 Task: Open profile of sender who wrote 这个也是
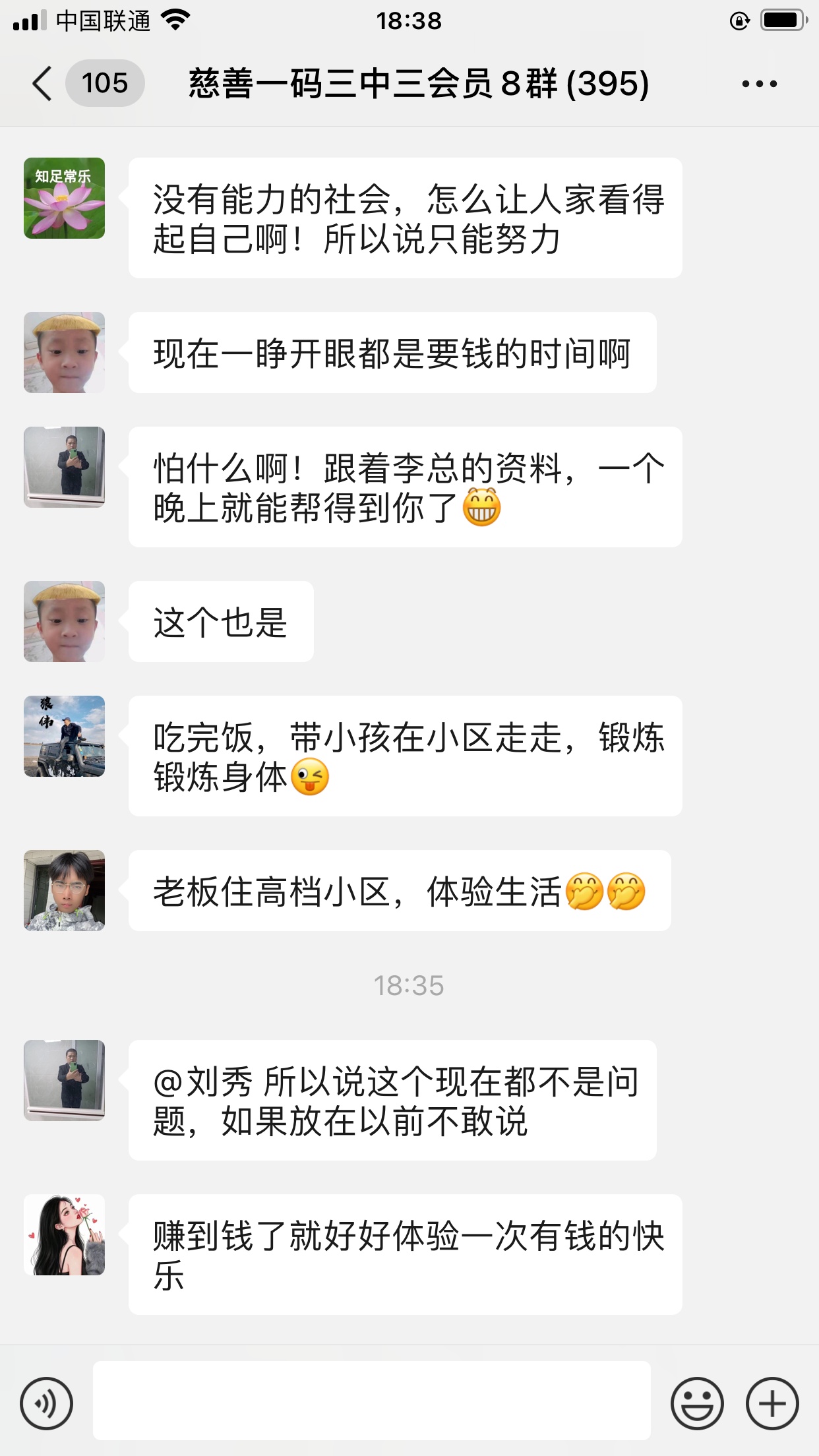[64, 621]
